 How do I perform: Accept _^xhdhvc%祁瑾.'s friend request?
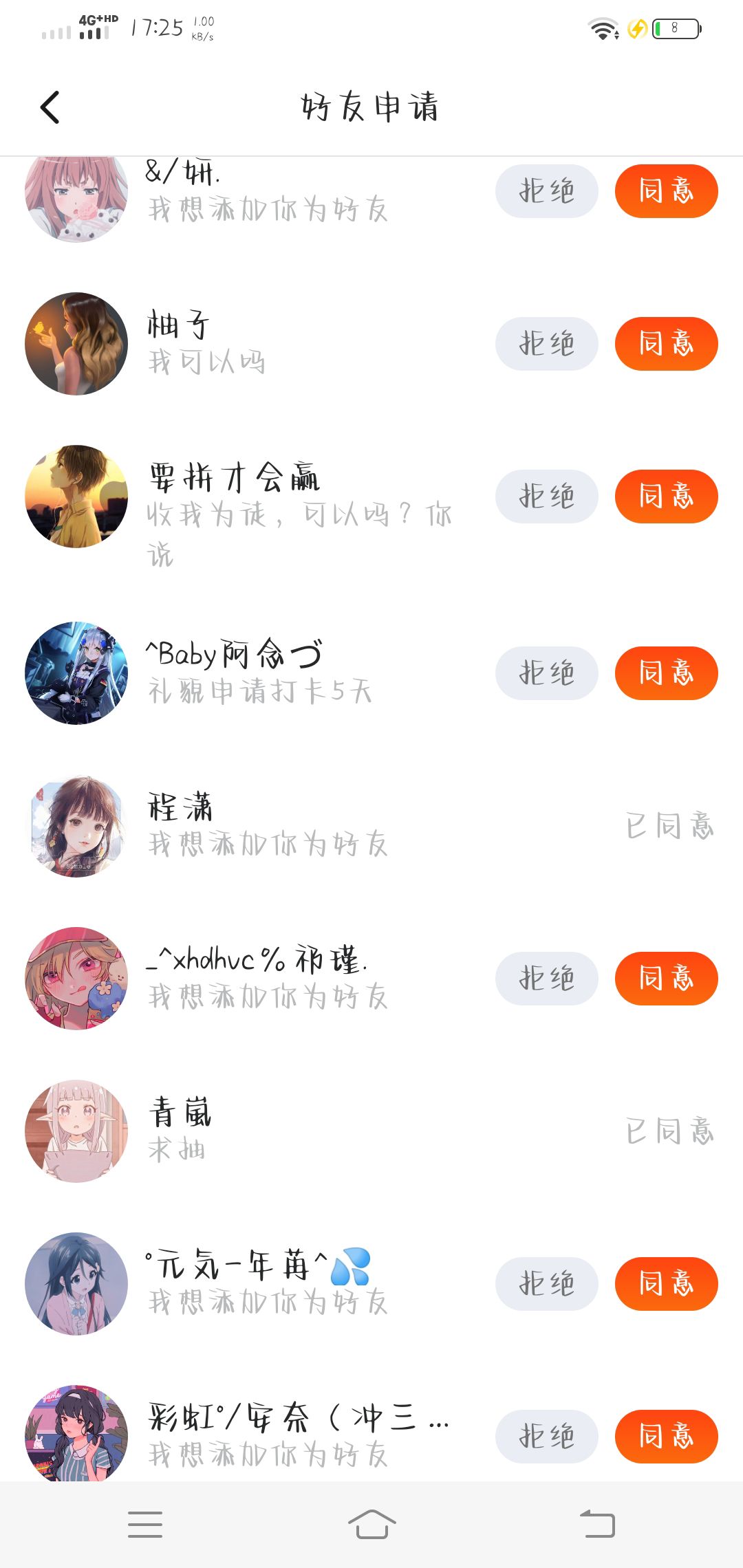pyautogui.click(x=666, y=979)
